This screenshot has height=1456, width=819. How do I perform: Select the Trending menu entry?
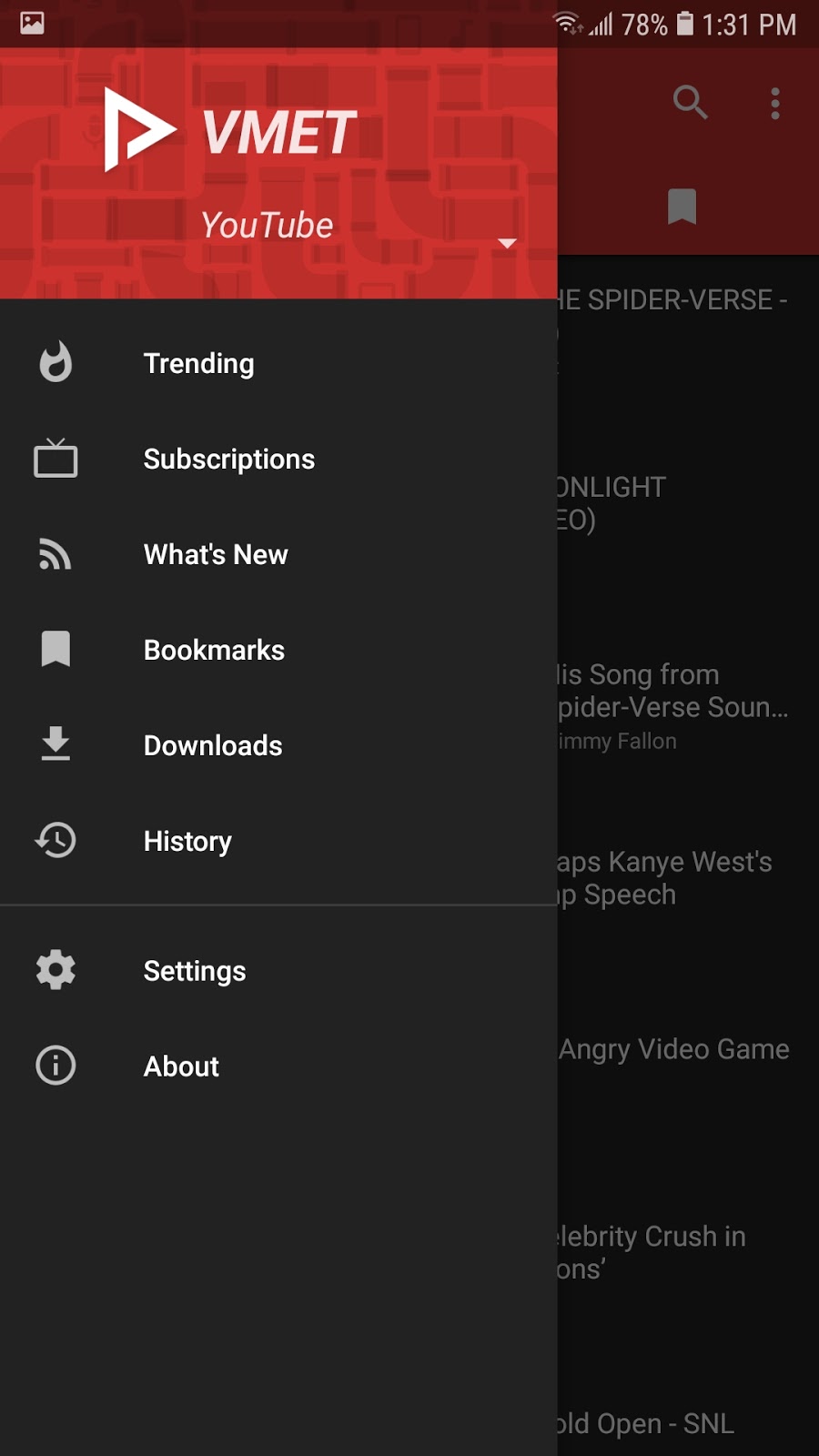[x=198, y=363]
